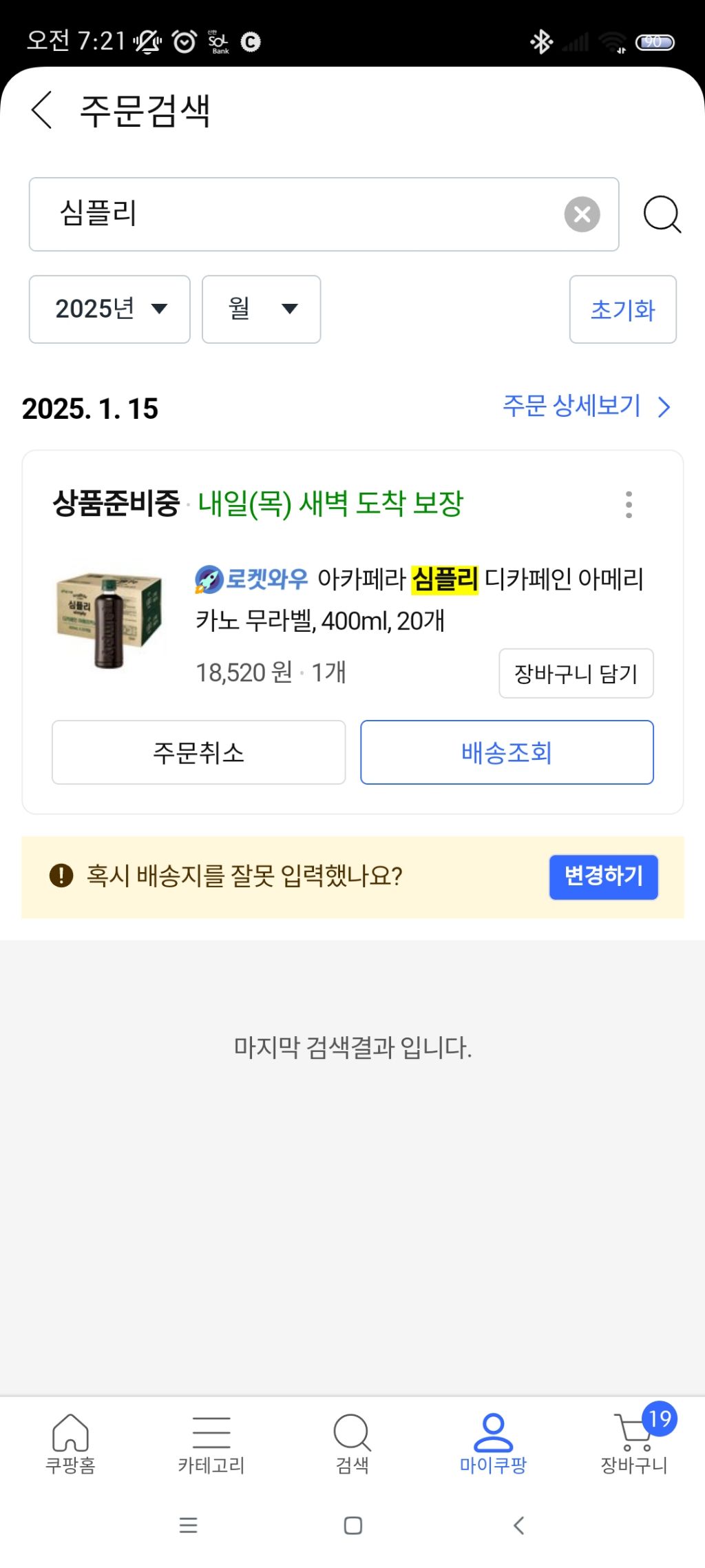Clear the 심플리 search text
The height and width of the screenshot is (1568, 705).
tap(582, 214)
